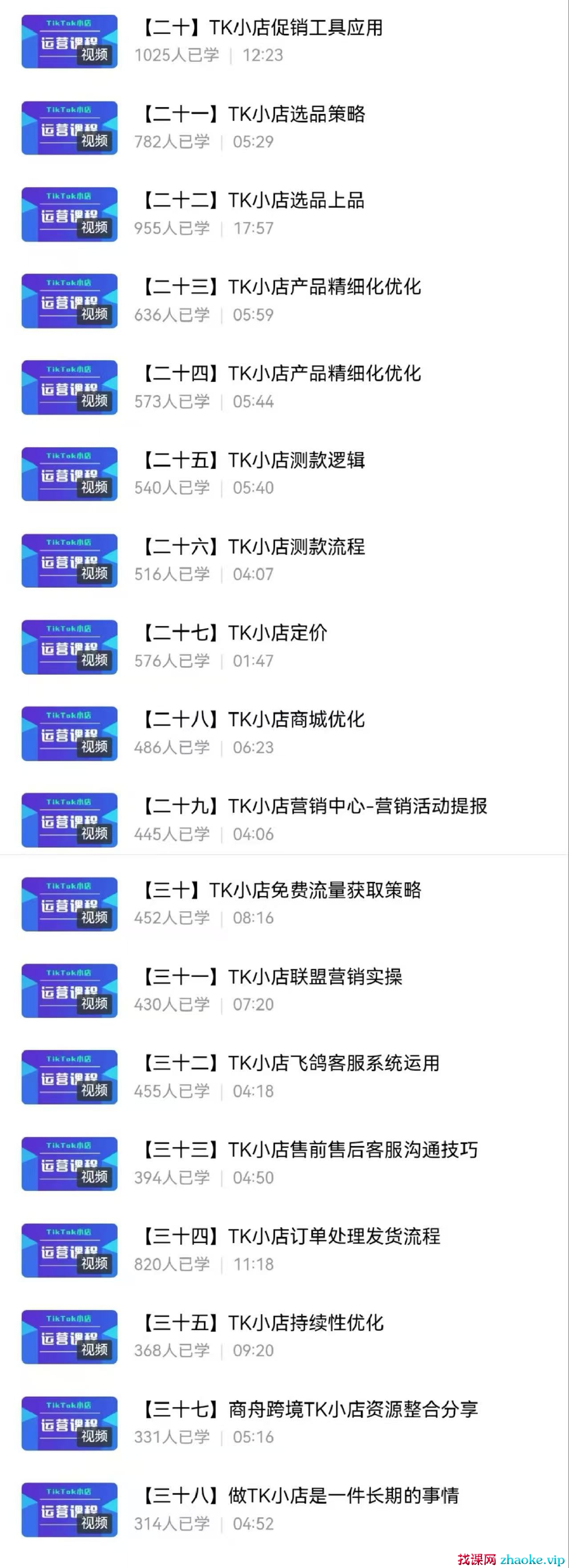569x1568 pixels.
Task: Select lesson 二十三 产品精细化优化
Action: 281,287
